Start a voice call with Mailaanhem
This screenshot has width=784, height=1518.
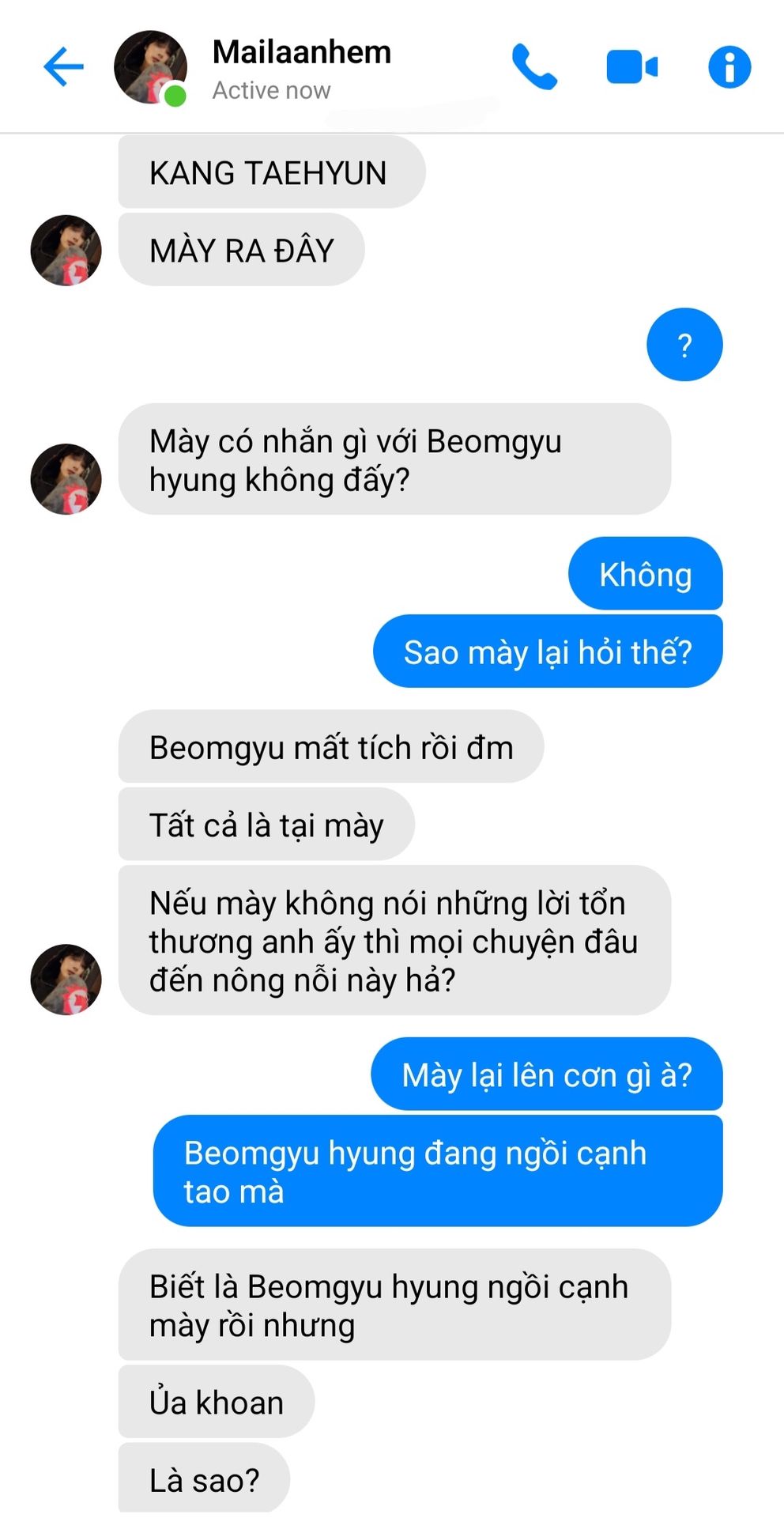click(534, 67)
